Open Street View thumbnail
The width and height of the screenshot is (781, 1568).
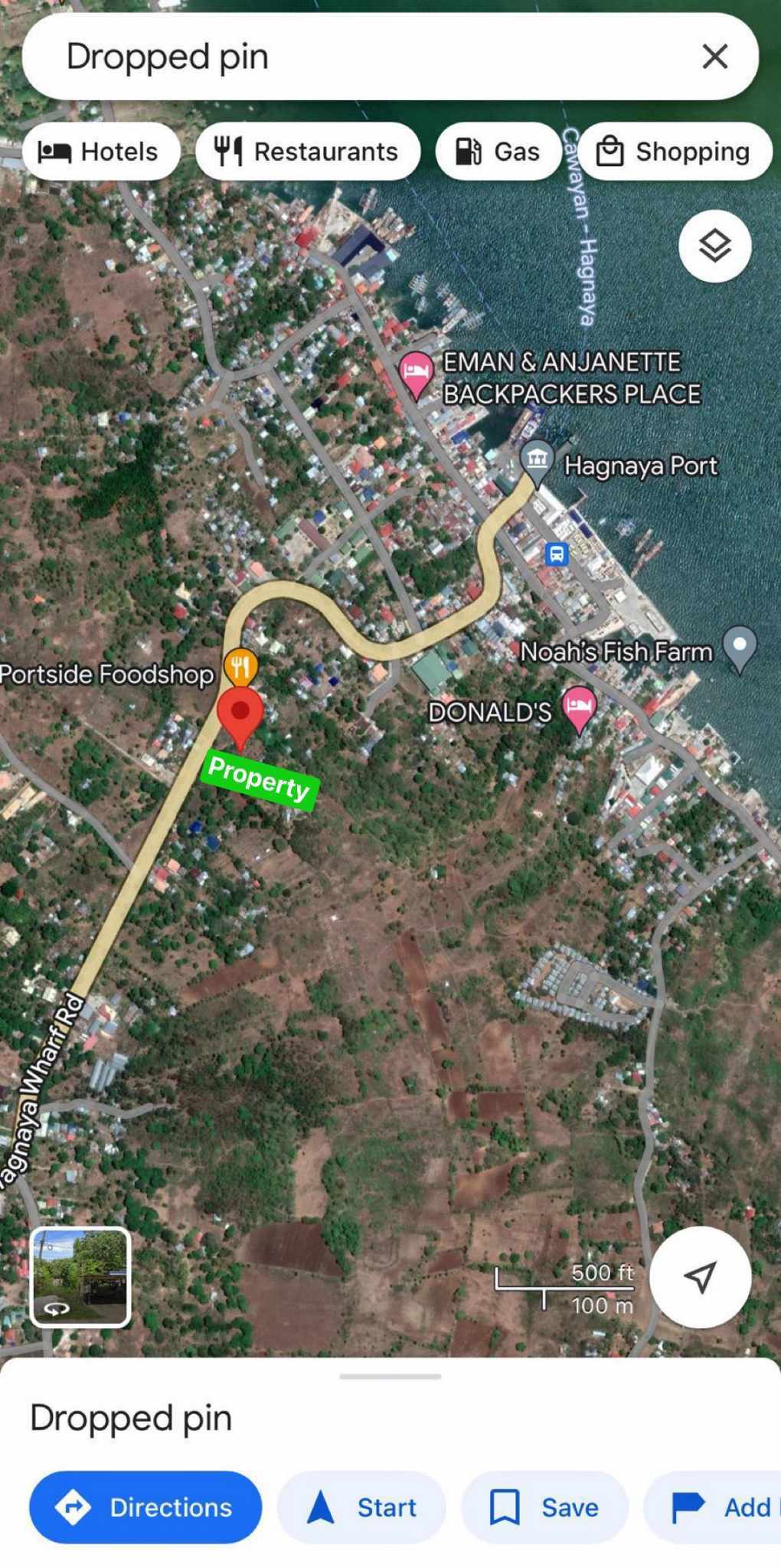[x=80, y=1276]
